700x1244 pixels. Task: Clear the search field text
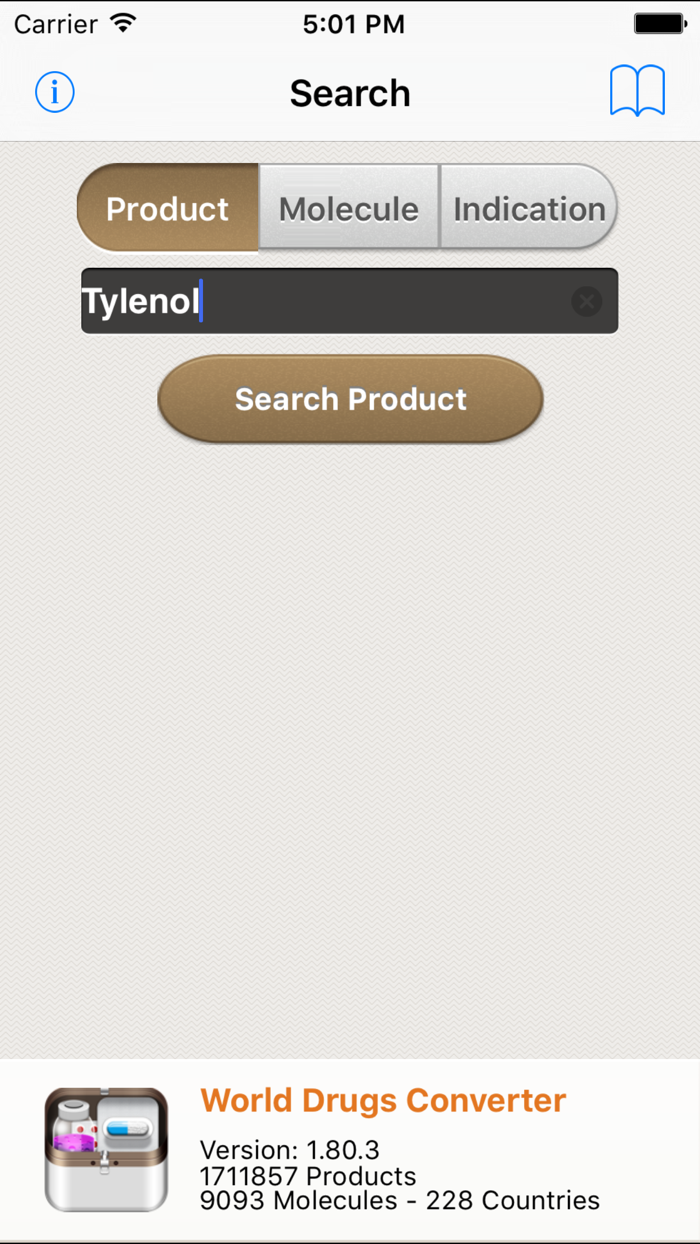[x=587, y=301]
